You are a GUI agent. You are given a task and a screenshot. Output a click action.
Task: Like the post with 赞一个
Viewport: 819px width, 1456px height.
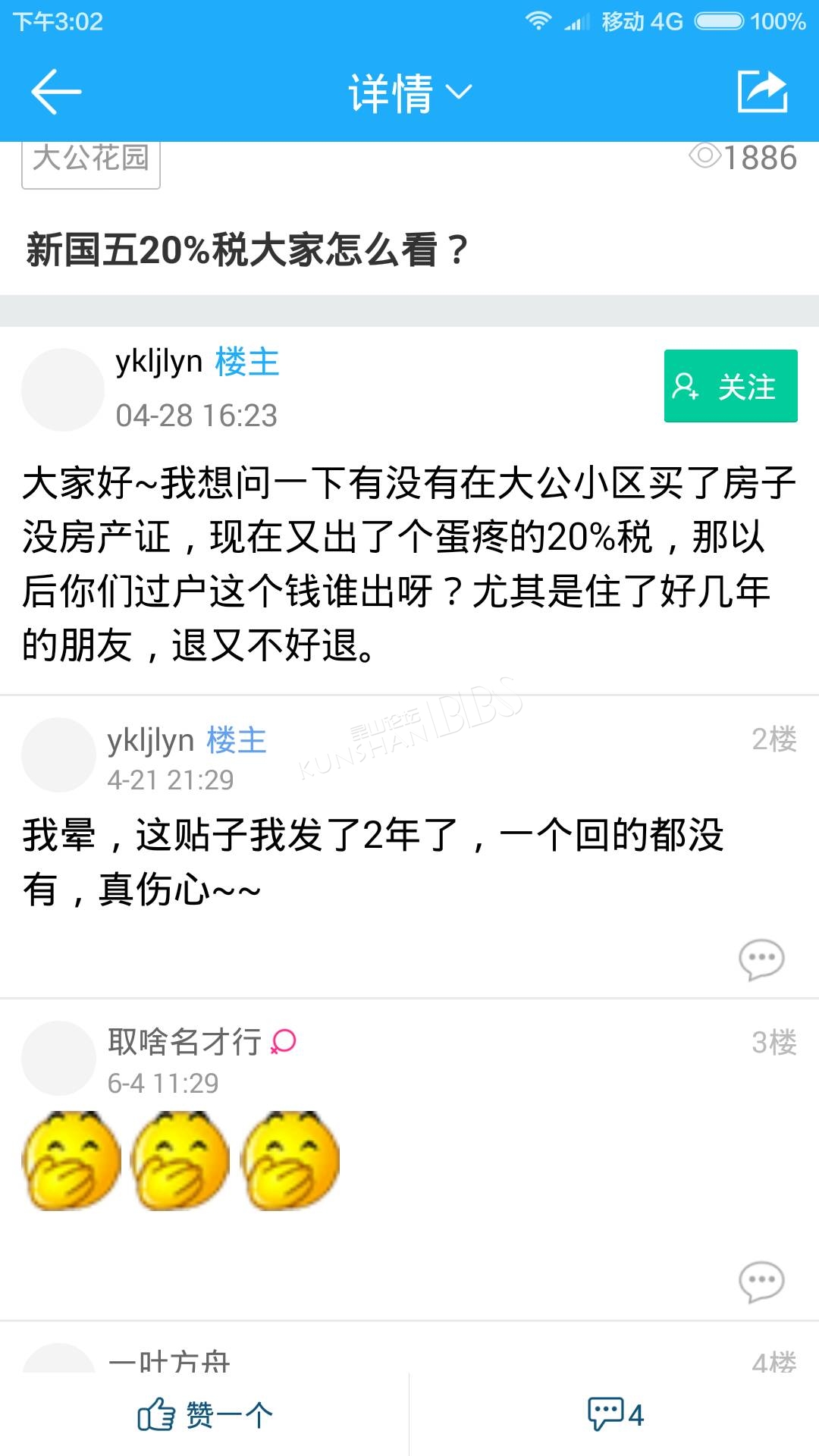205,1414
